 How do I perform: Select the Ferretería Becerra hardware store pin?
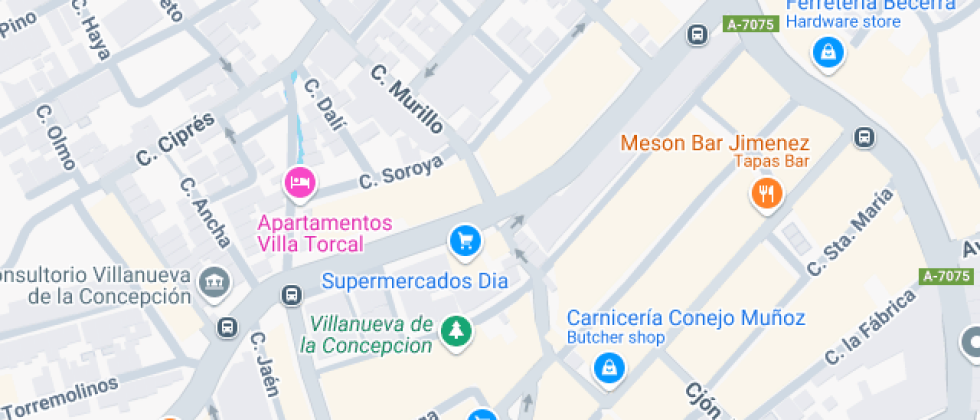click(827, 53)
